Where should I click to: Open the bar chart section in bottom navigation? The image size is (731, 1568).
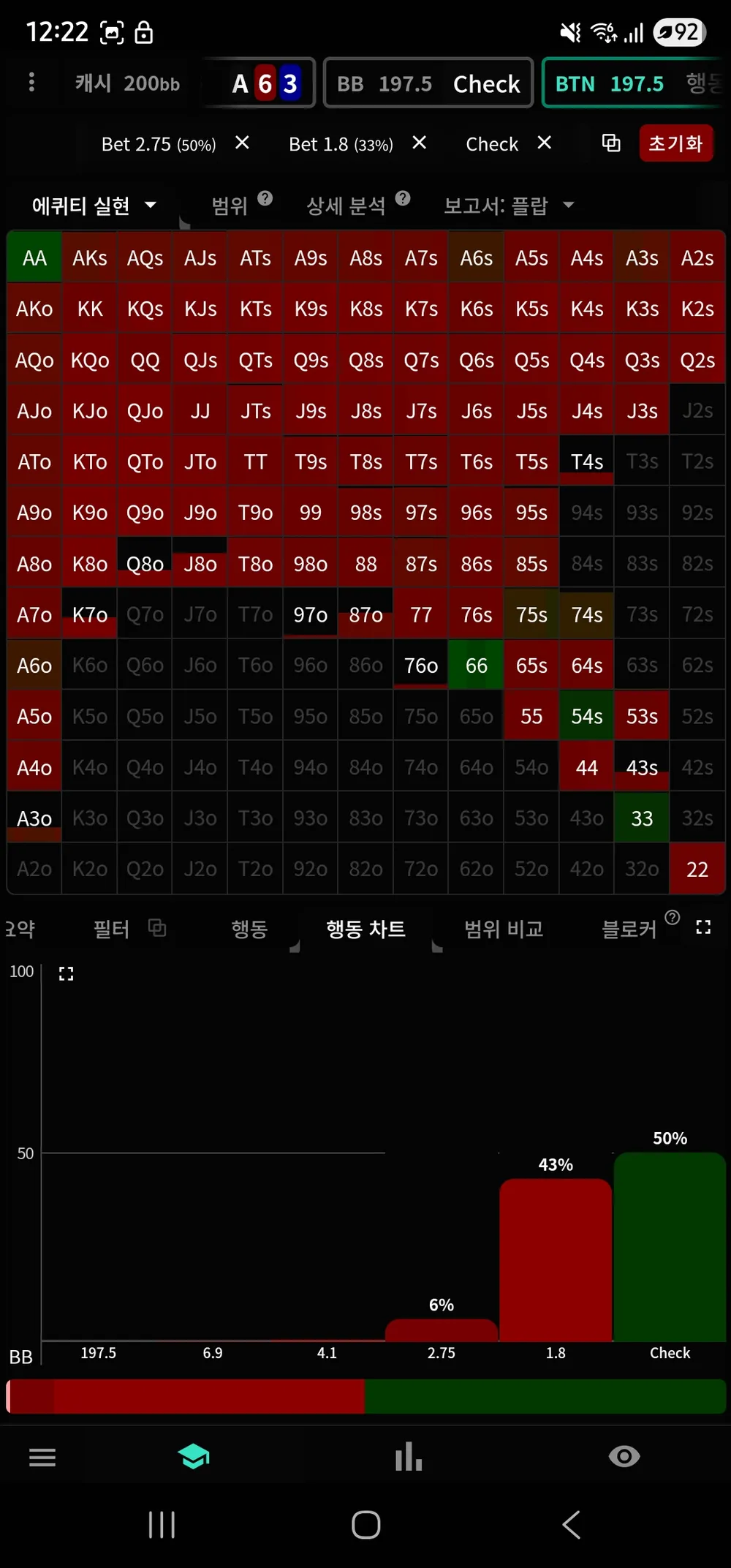click(408, 1458)
